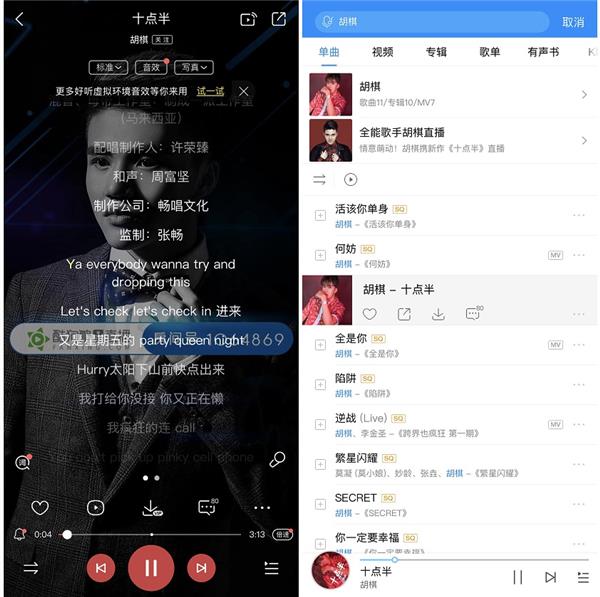Go back from the 十点半 player
This screenshot has width=600, height=597.
(x=19, y=19)
